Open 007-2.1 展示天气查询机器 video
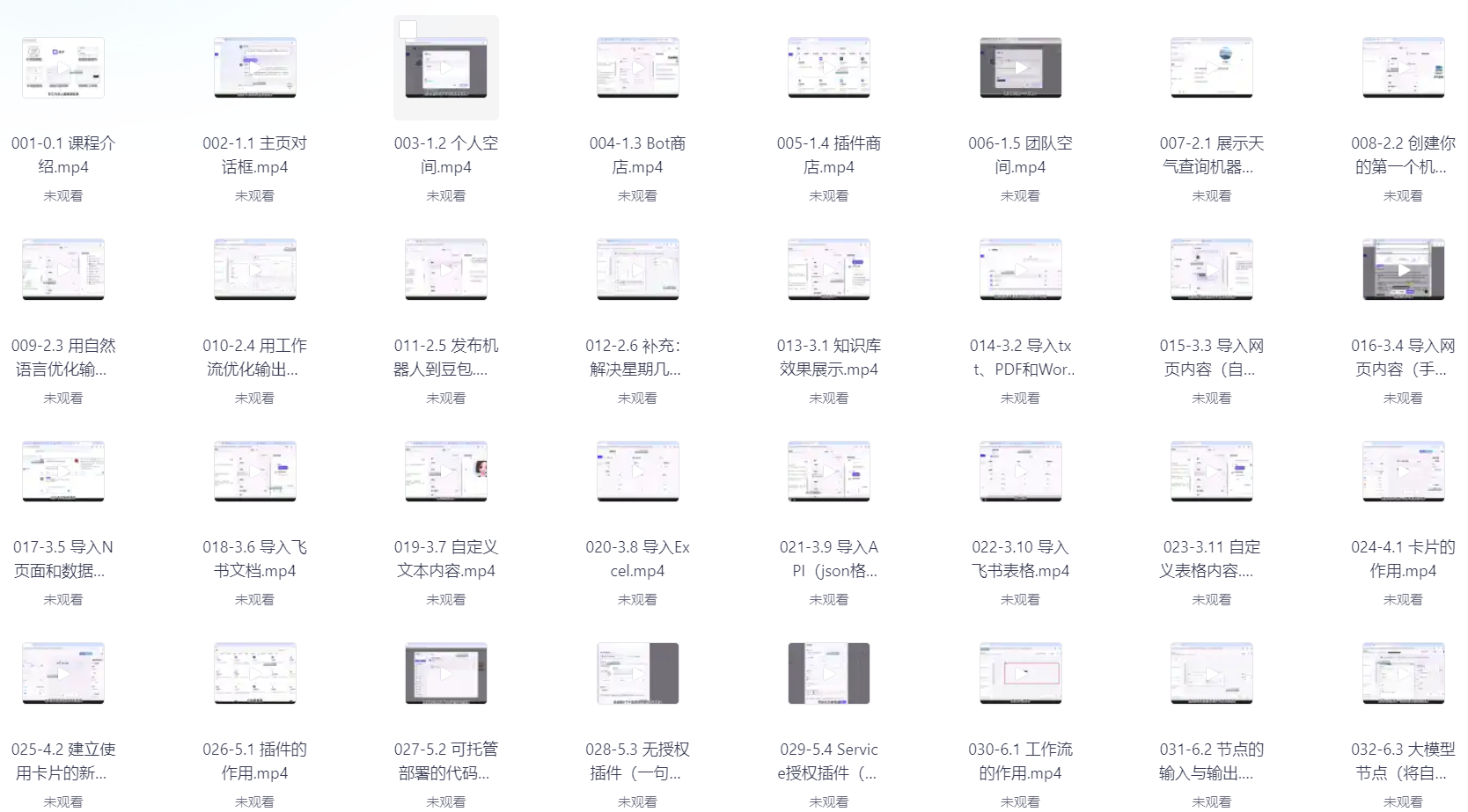 tap(1211, 68)
